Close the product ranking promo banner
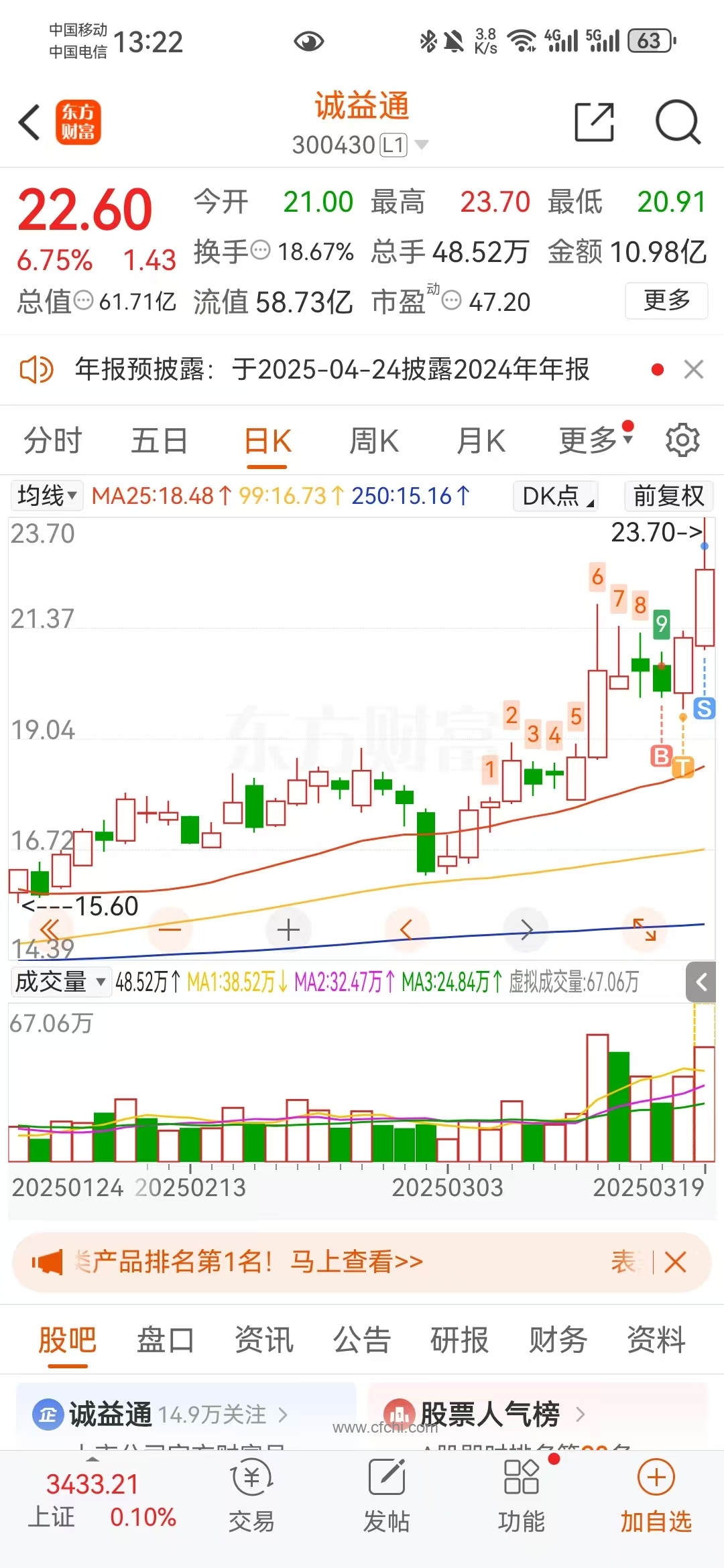This screenshot has height=1568, width=724. (x=675, y=1262)
